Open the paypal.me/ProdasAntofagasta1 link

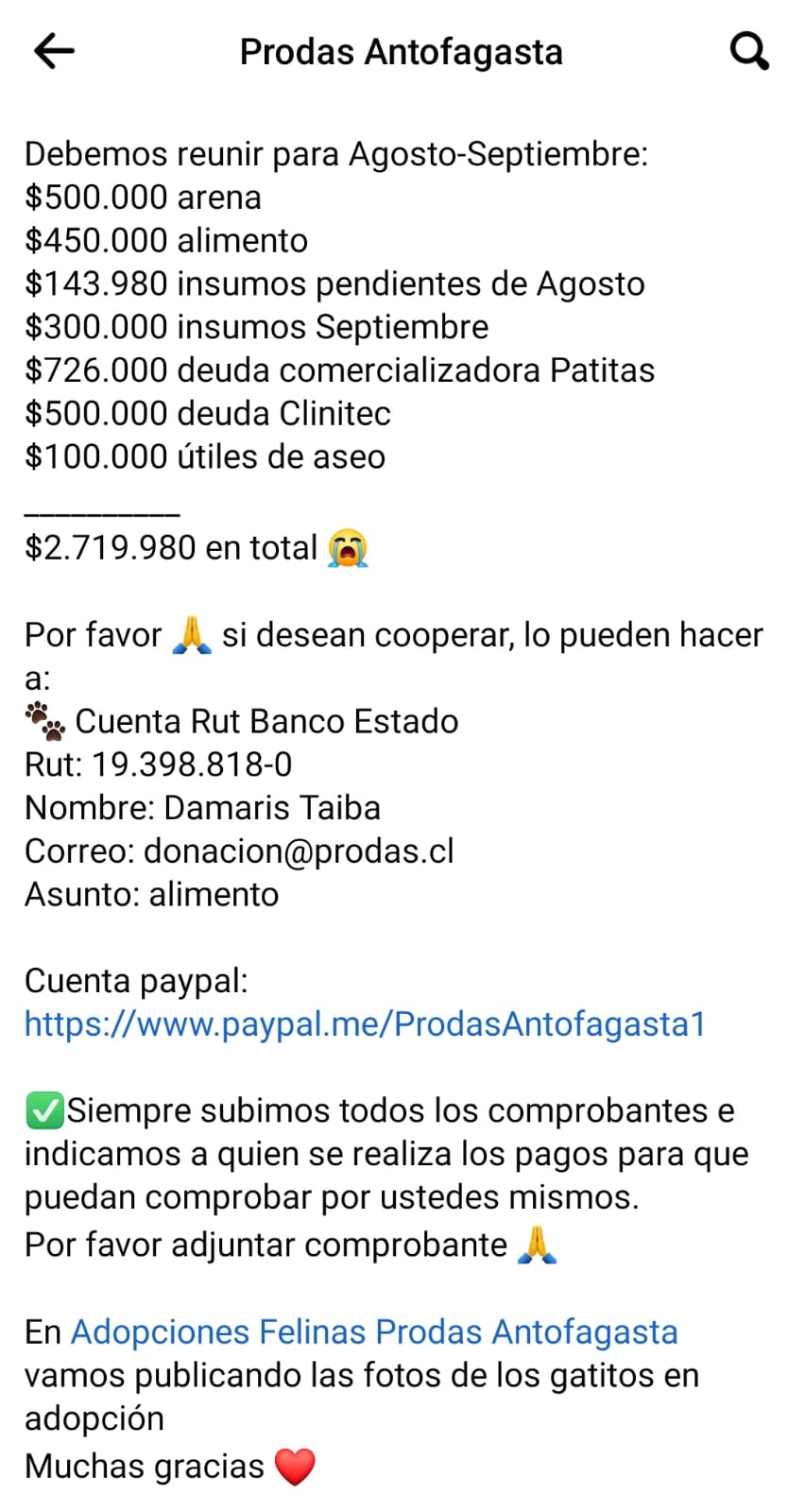coord(365,1024)
